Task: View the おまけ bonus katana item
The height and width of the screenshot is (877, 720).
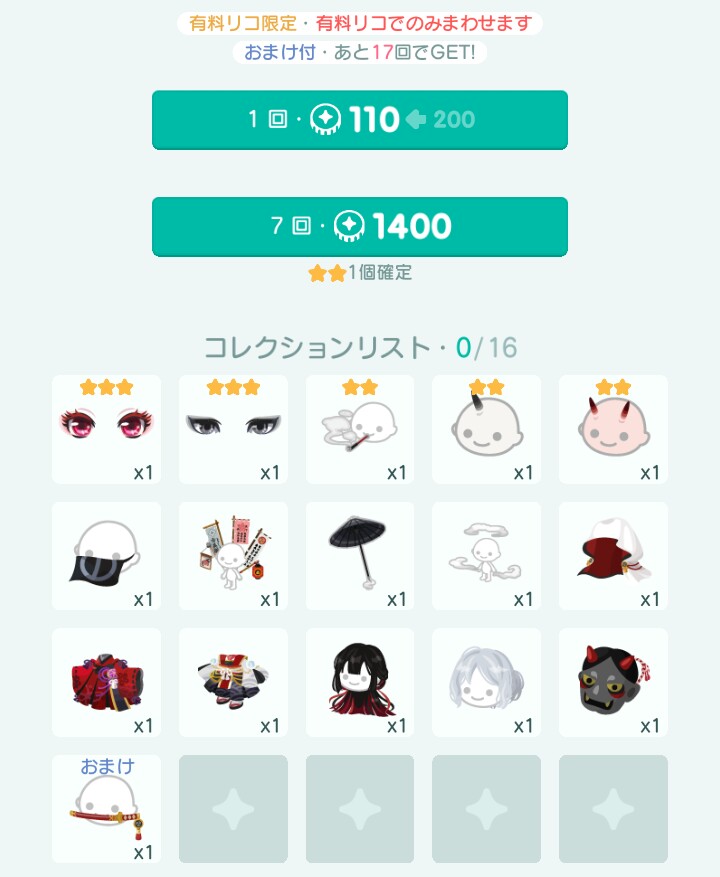Action: point(106,809)
